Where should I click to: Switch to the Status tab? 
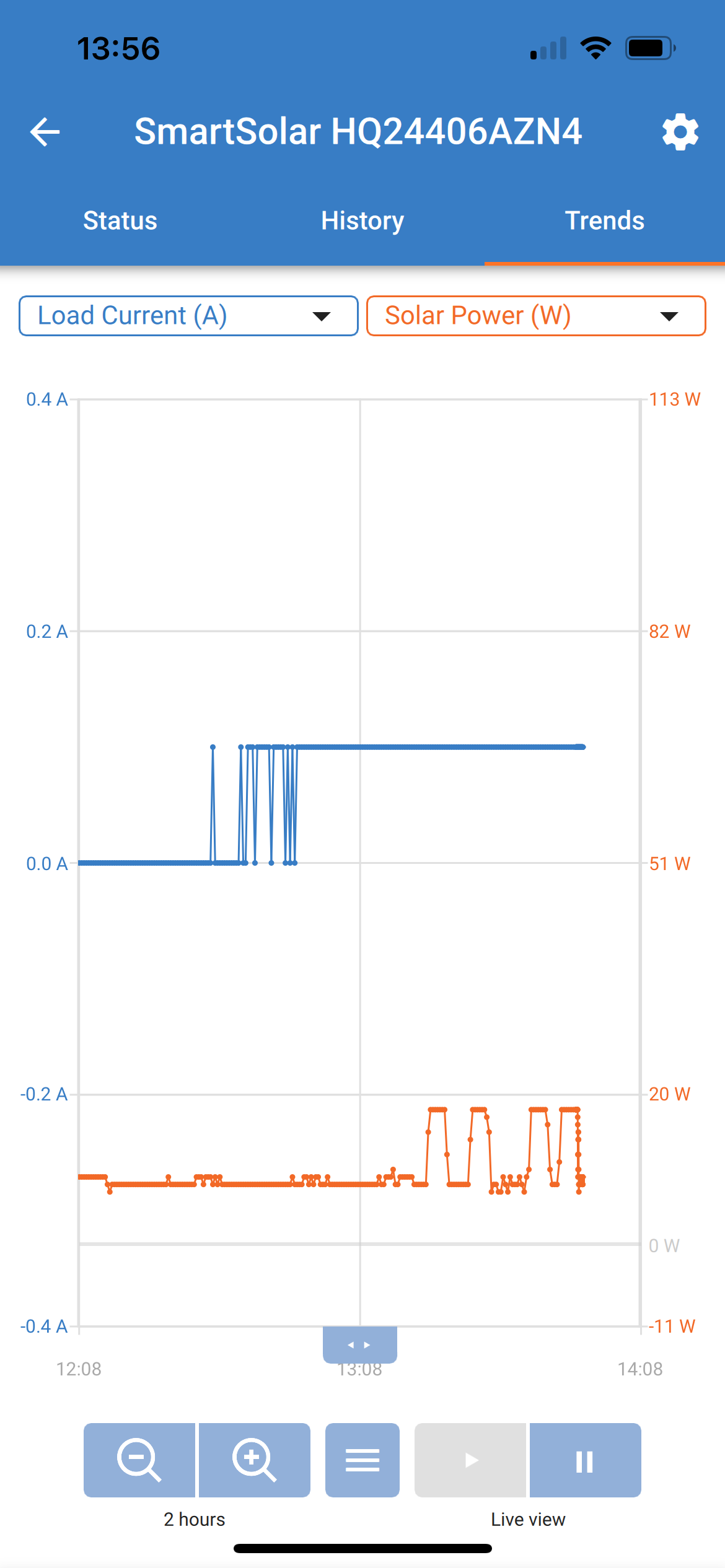click(120, 221)
